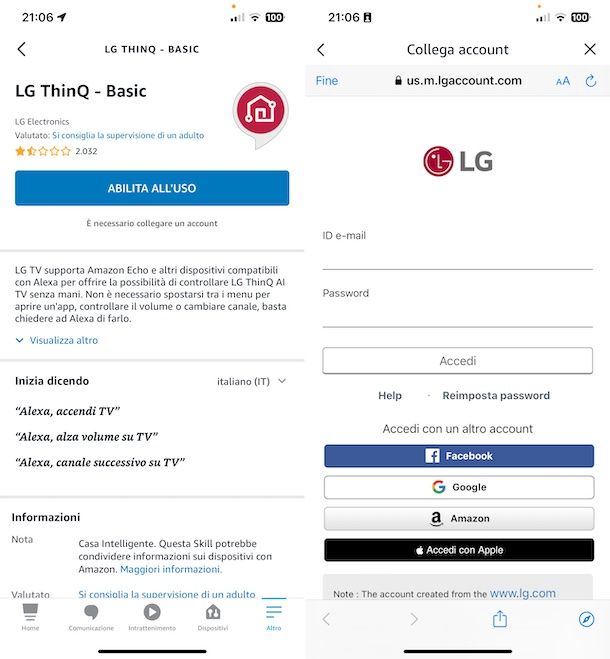The width and height of the screenshot is (610, 659).
Task: Sign in with Amazon
Action: 458,518
